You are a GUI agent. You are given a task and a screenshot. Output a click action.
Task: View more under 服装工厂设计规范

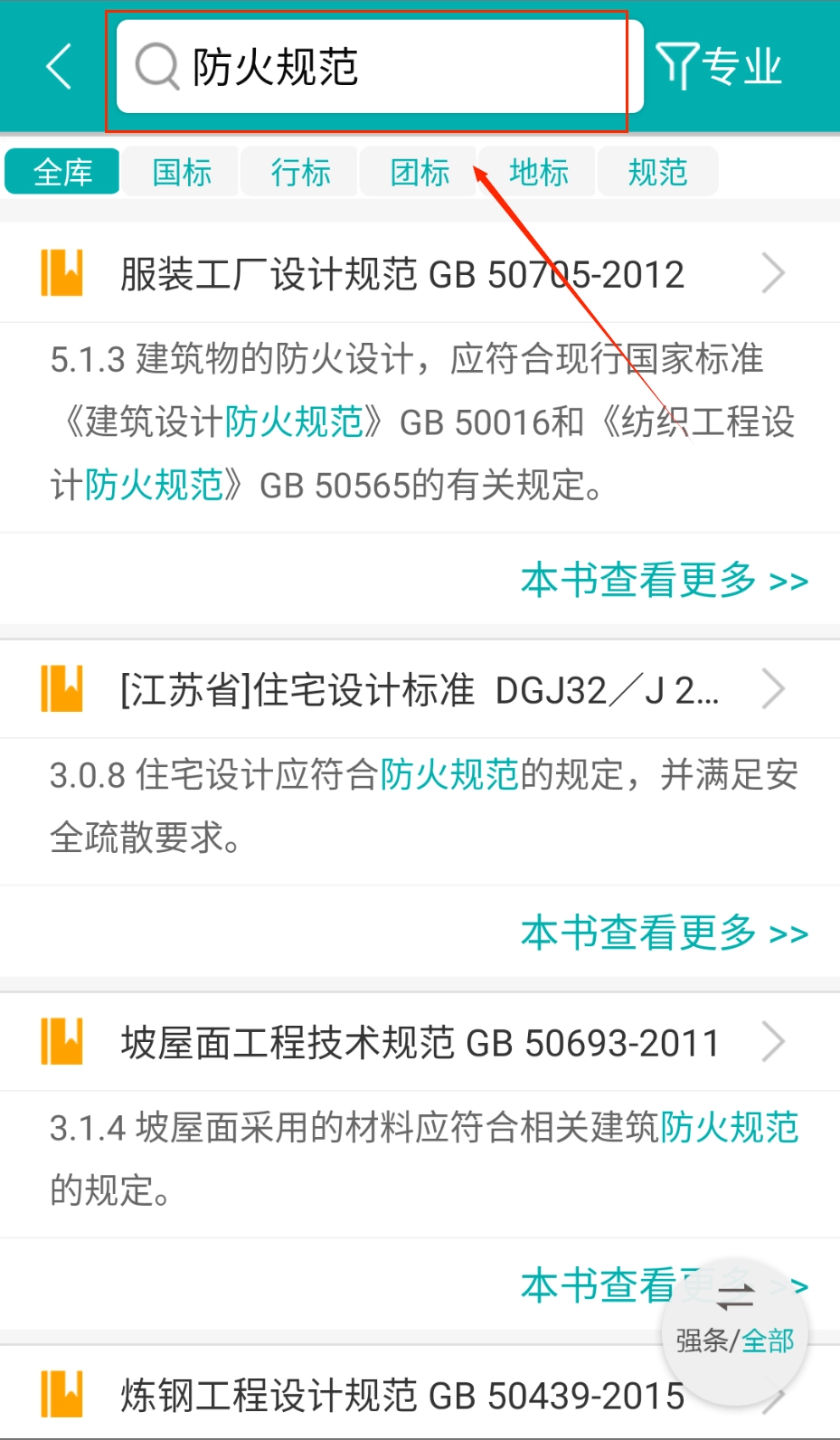pyautogui.click(x=664, y=580)
